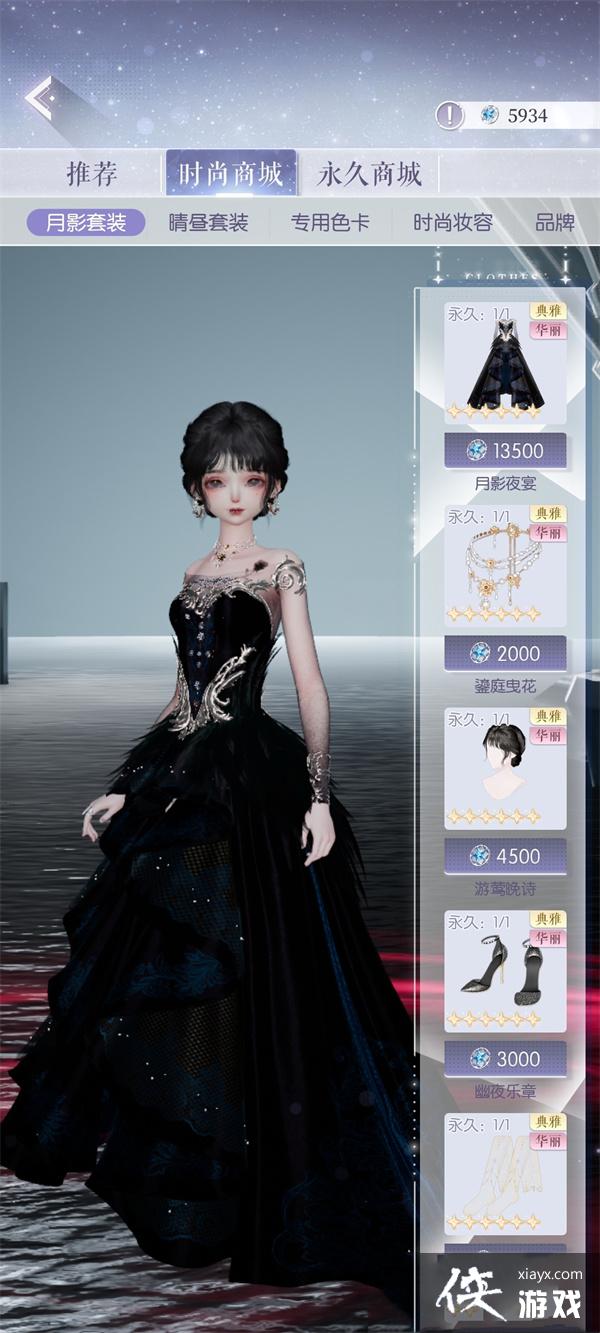
Task: Switch to the 推荐 tab
Action: [x=92, y=174]
